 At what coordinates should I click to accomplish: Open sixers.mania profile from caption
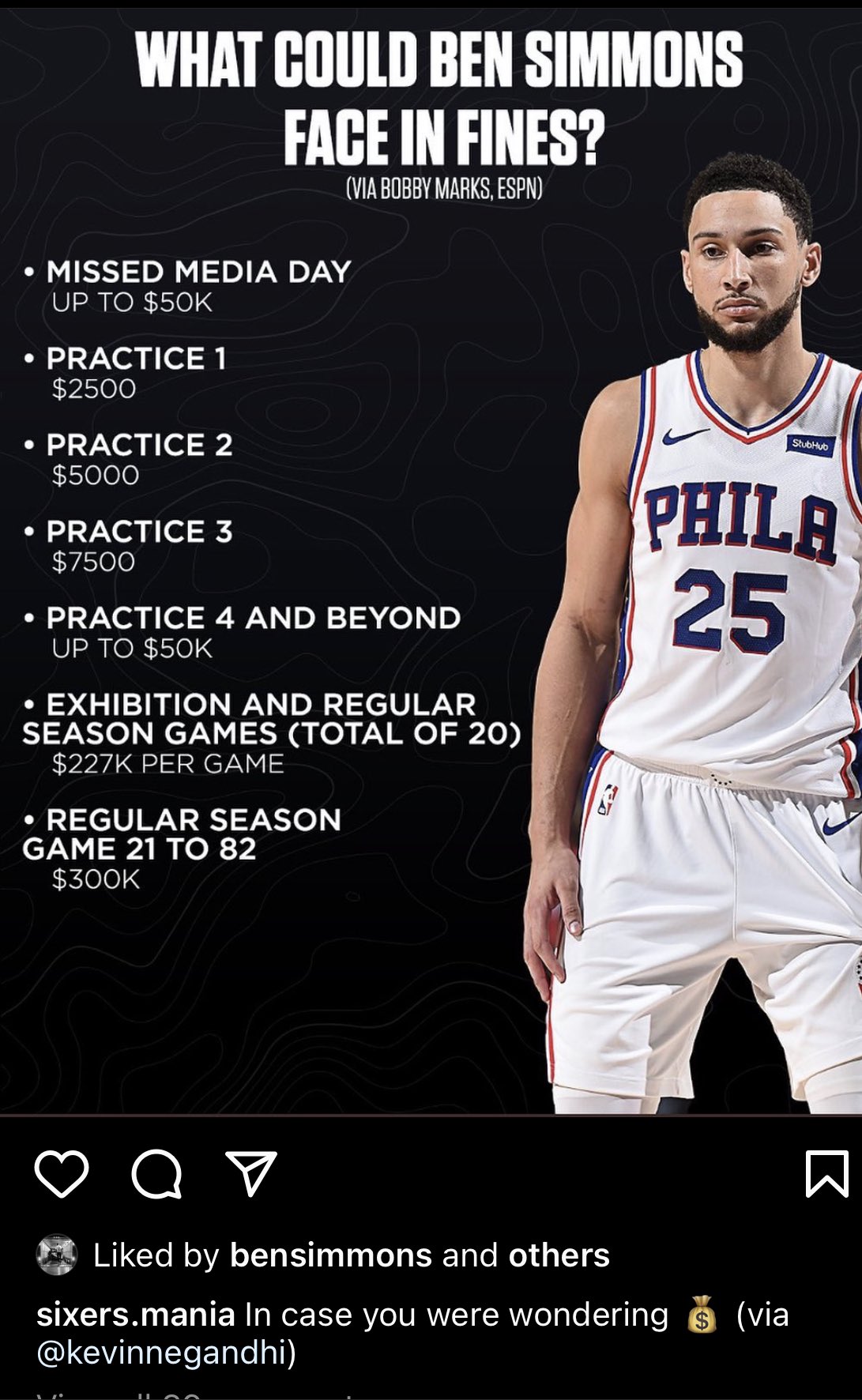[135, 1315]
